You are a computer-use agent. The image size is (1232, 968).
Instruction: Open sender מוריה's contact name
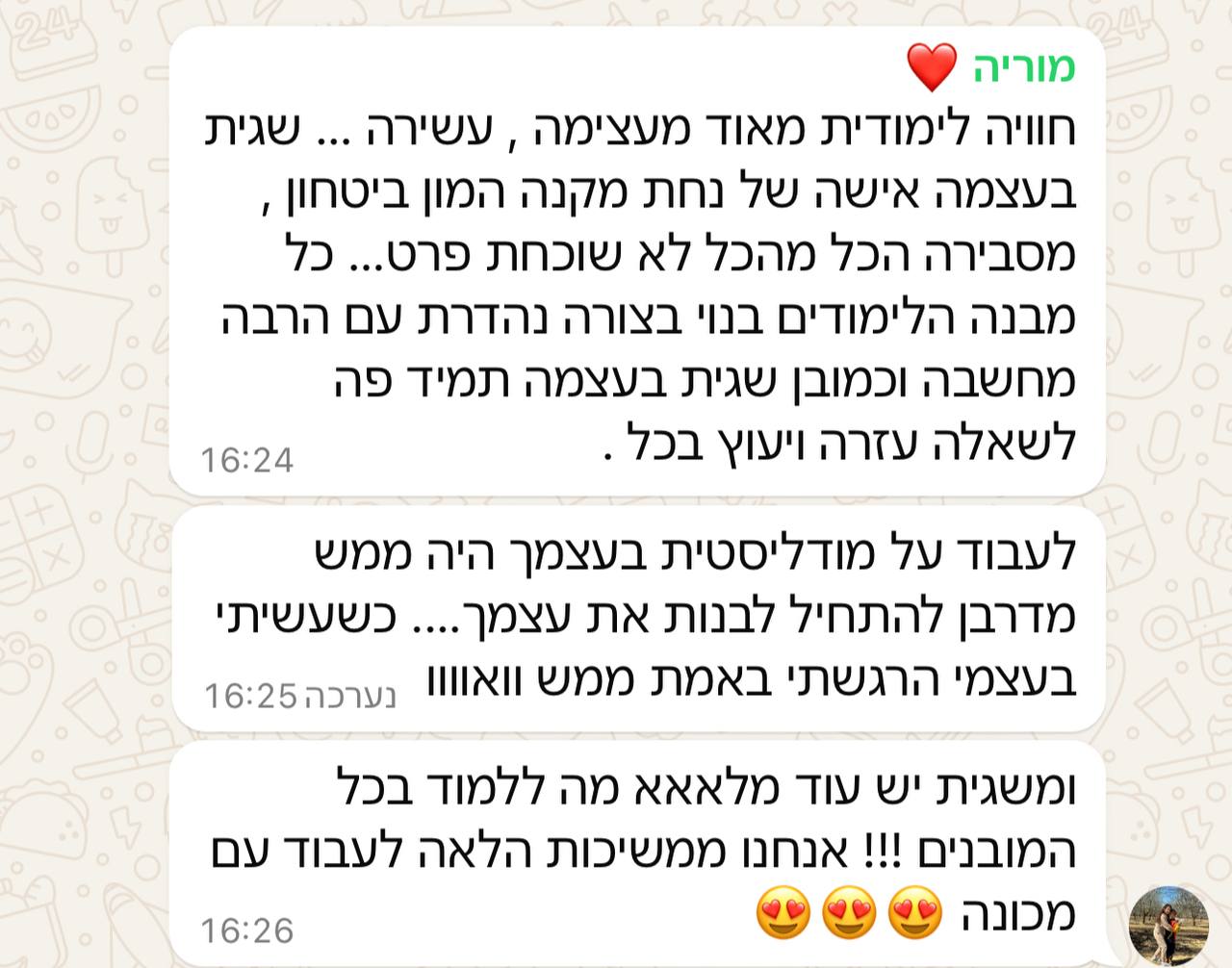click(x=1024, y=67)
